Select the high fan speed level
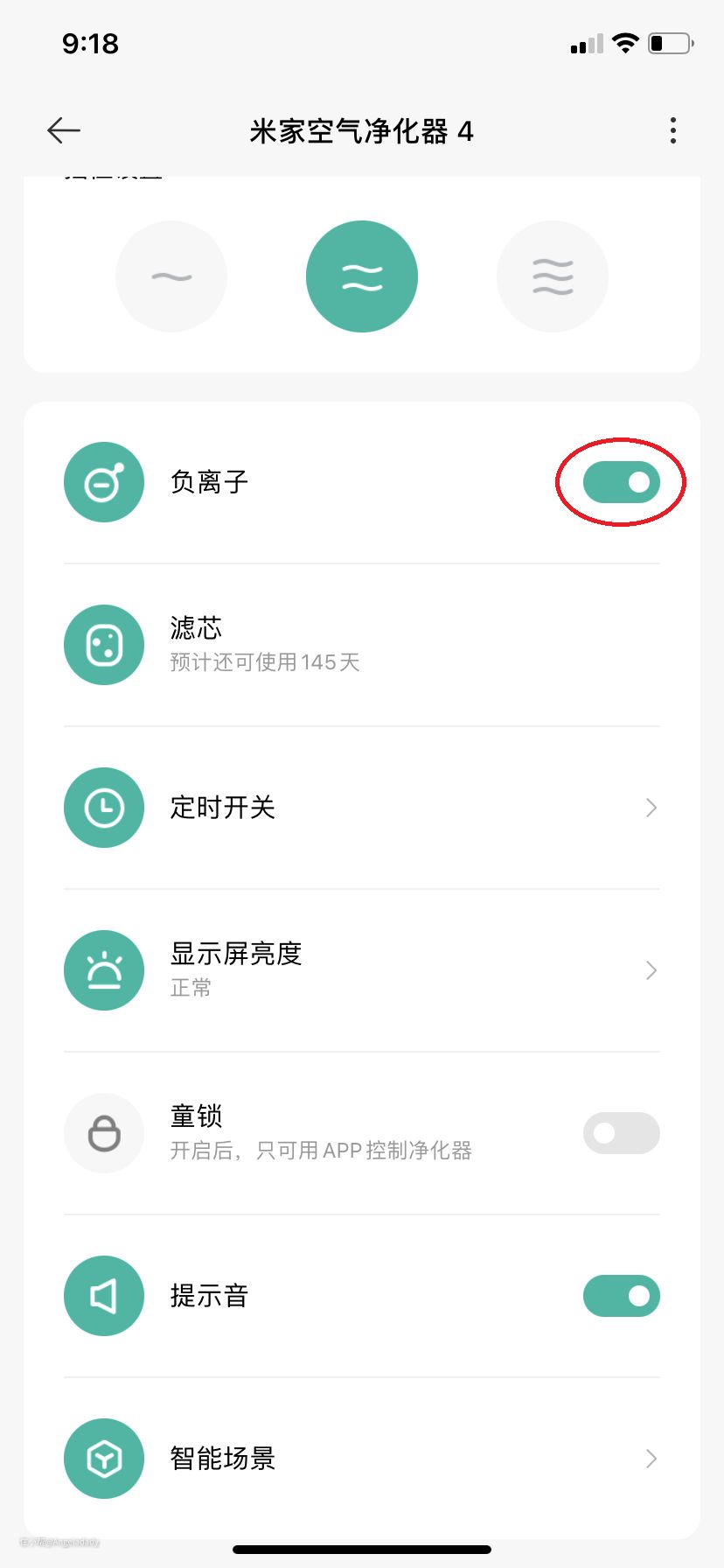The image size is (724, 1568). 553,276
